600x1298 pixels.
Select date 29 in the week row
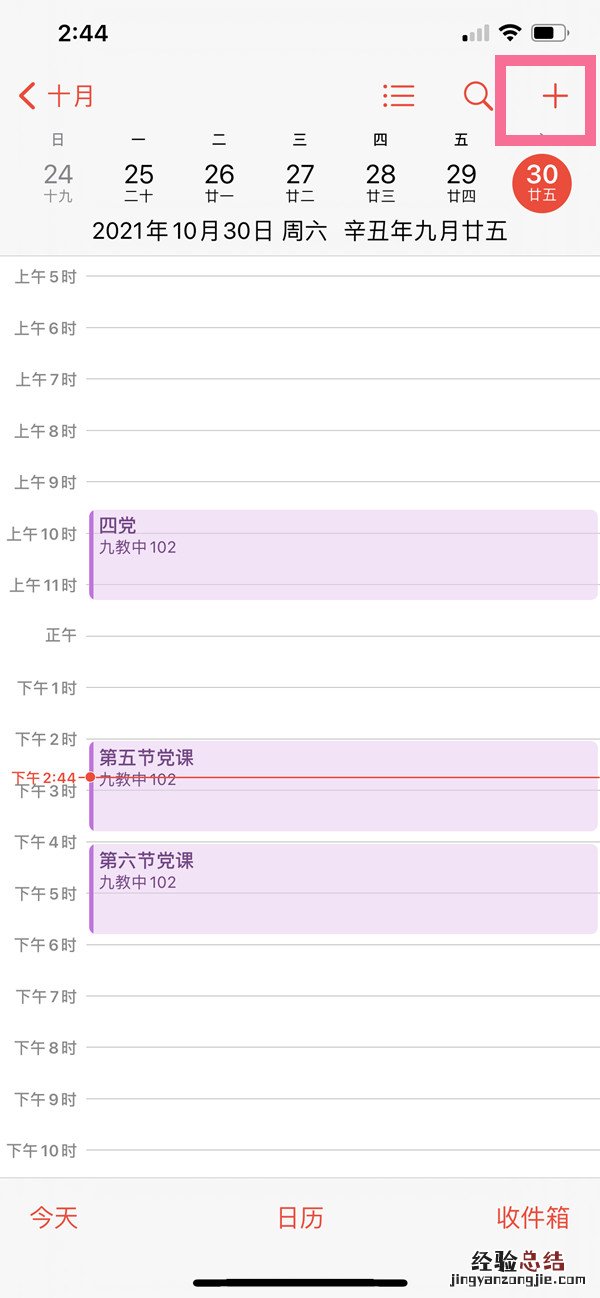tap(461, 182)
